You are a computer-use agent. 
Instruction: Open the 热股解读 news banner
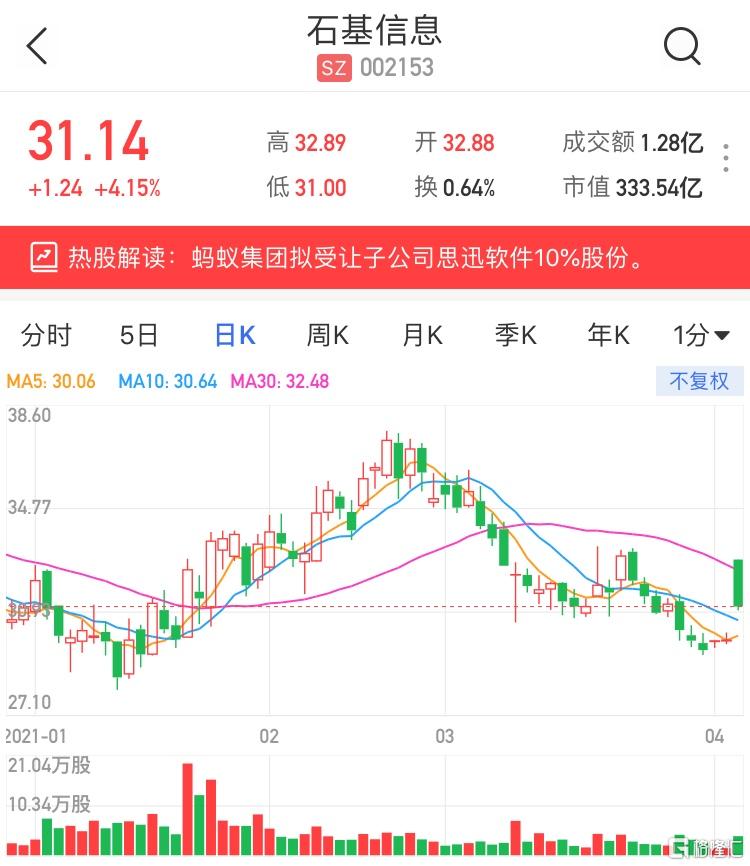click(x=375, y=258)
